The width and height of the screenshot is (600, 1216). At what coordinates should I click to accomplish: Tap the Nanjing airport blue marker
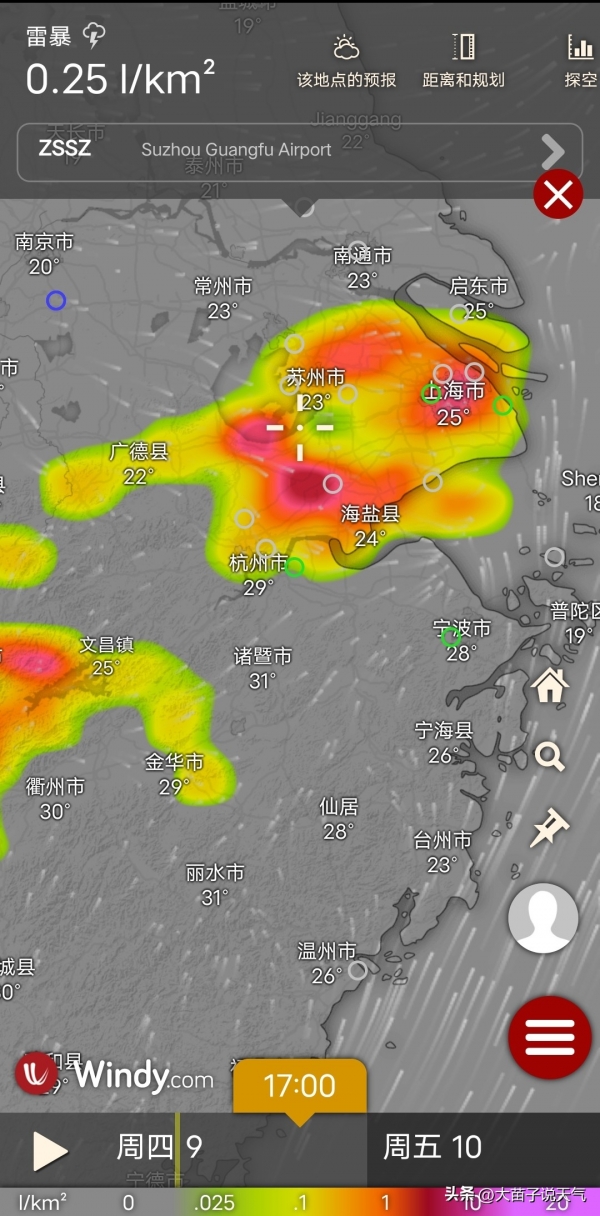click(x=56, y=300)
